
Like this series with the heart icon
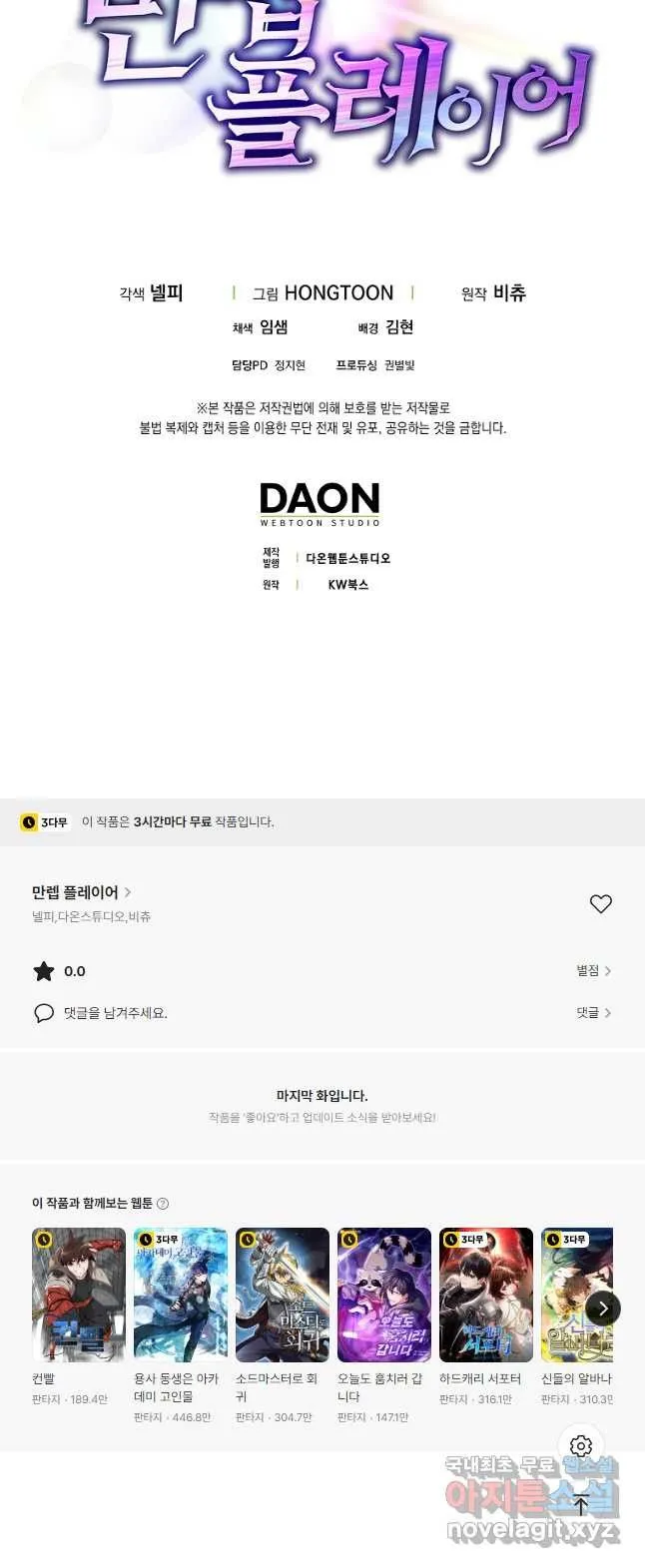(600, 903)
